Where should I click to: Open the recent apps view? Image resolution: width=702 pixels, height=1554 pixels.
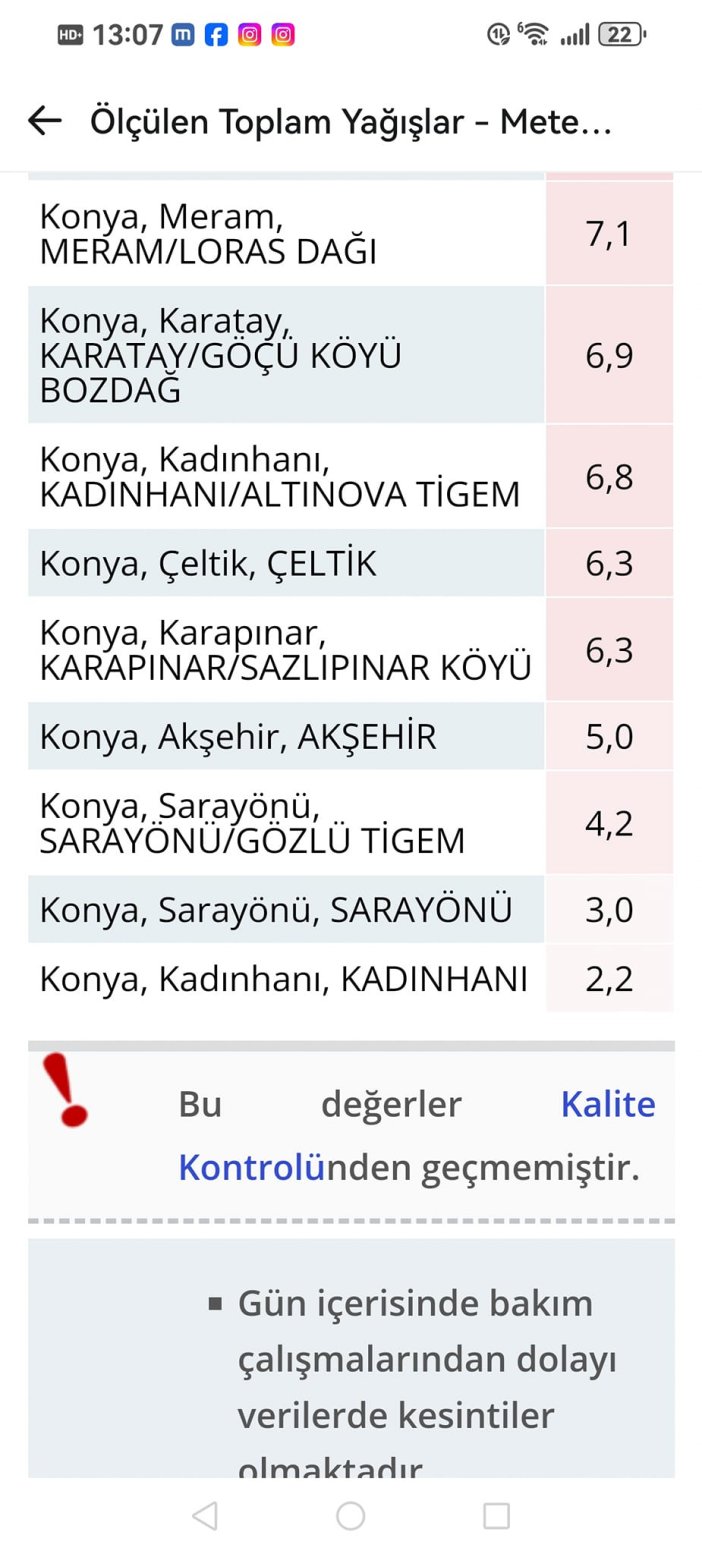pyautogui.click(x=496, y=1516)
